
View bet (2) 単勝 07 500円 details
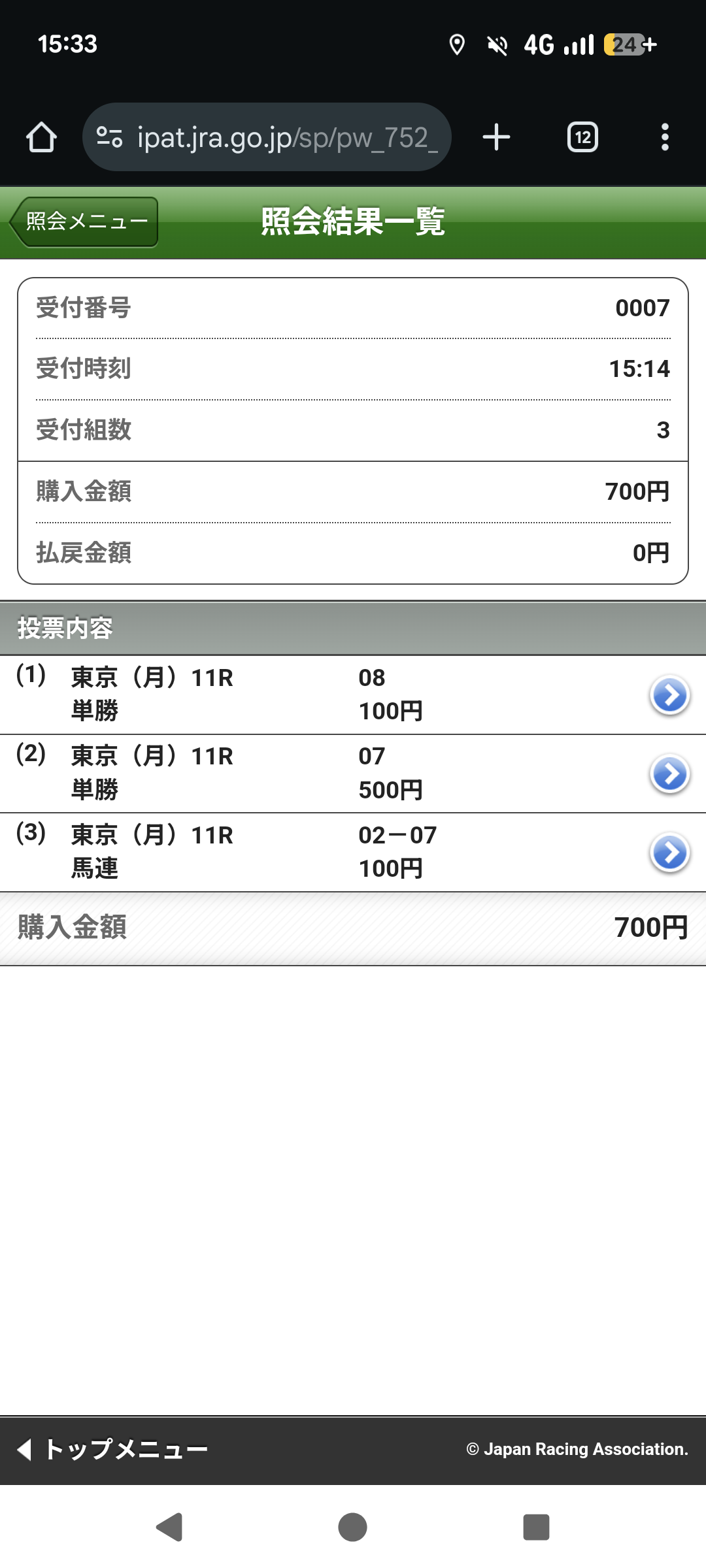pyautogui.click(x=669, y=774)
